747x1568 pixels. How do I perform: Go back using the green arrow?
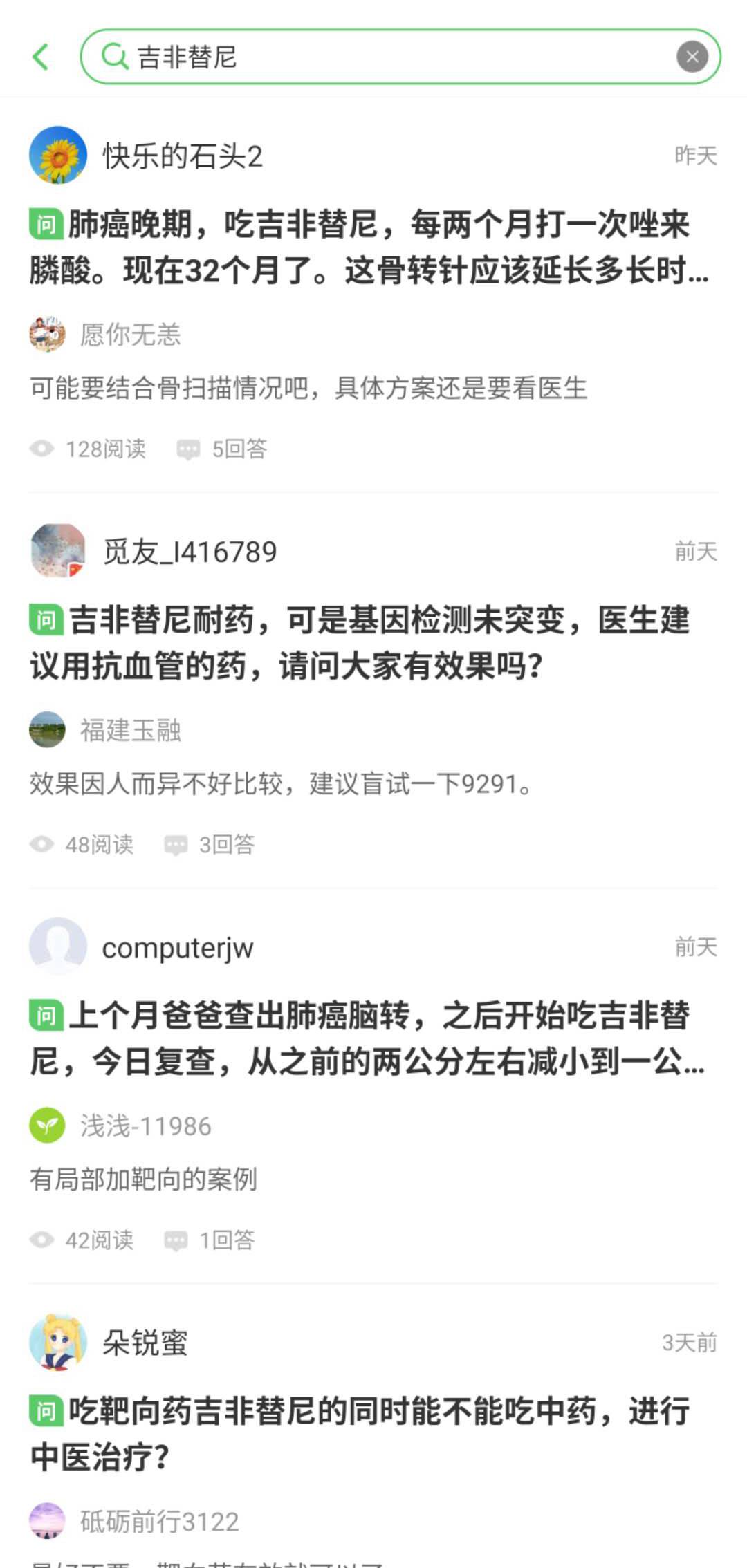coord(41,57)
